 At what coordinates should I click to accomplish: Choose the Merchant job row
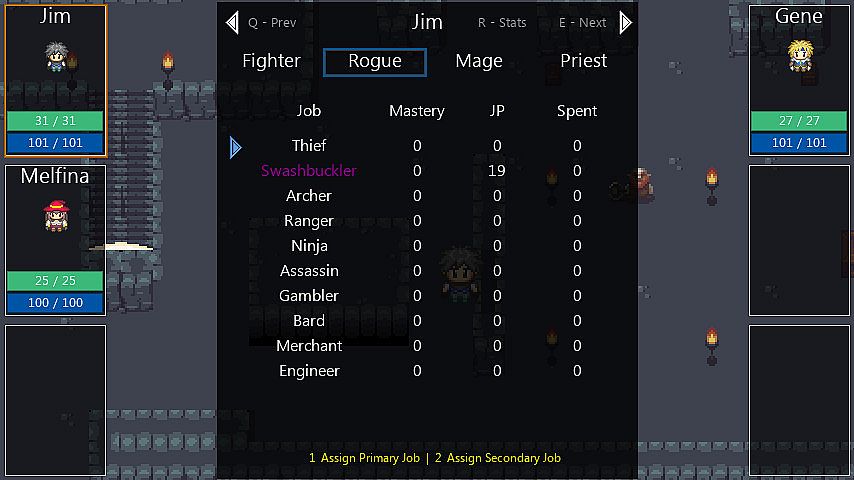pyautogui.click(x=309, y=346)
